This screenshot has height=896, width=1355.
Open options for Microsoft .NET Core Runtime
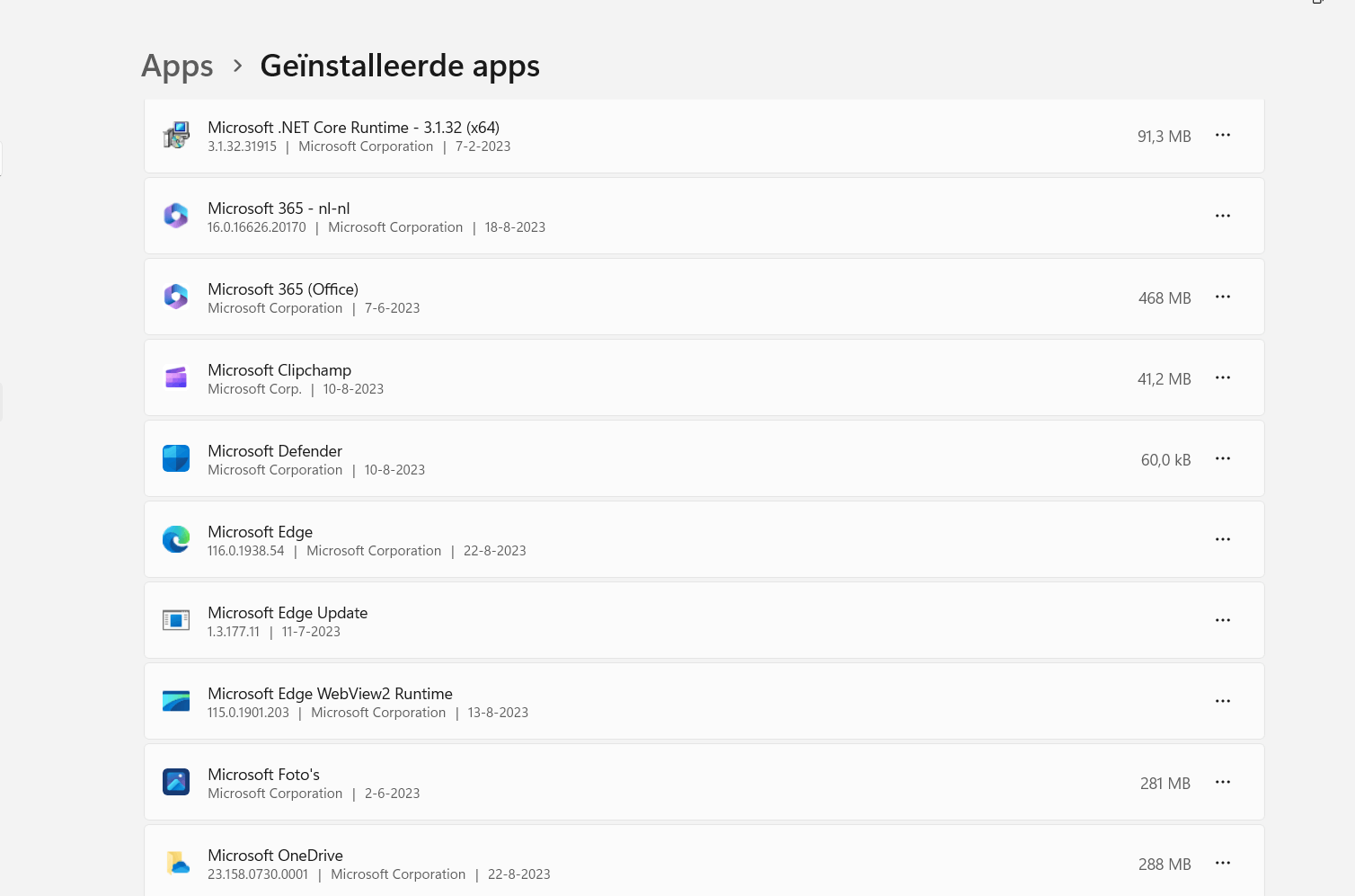1222,136
